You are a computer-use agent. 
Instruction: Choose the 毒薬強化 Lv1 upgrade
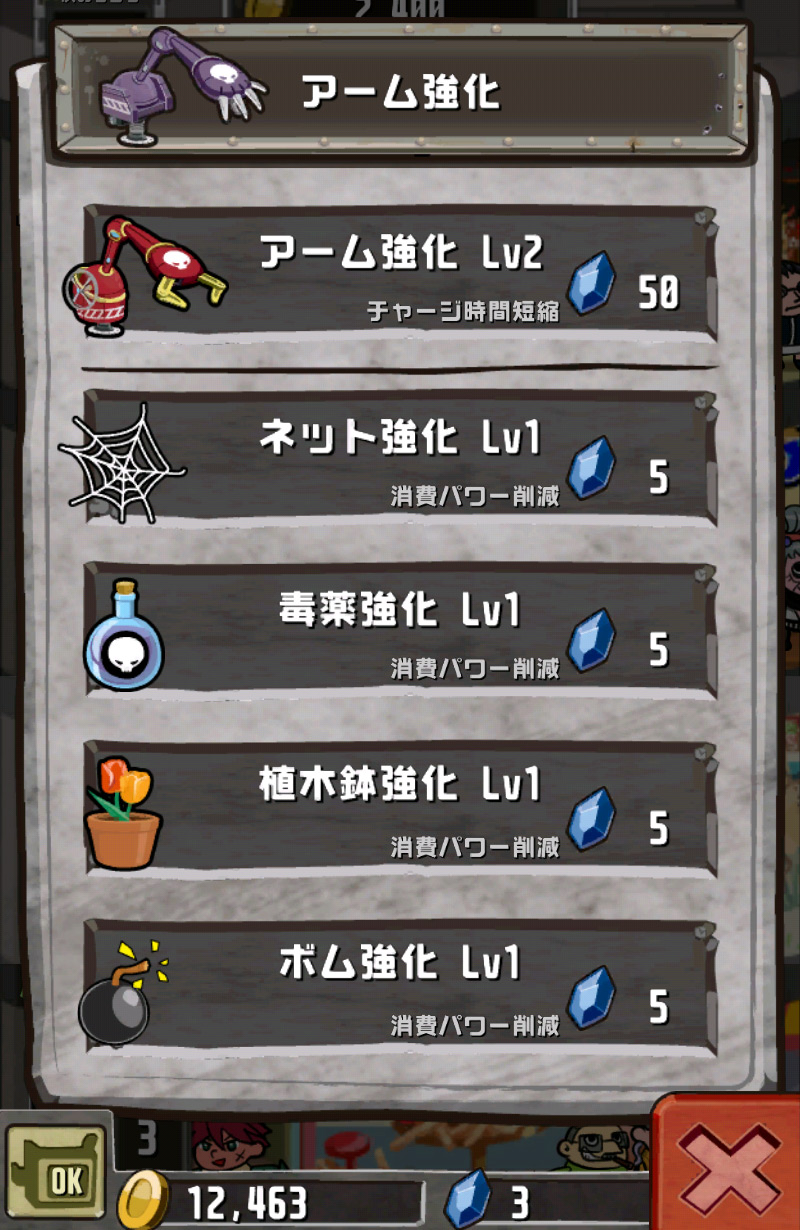(x=400, y=630)
